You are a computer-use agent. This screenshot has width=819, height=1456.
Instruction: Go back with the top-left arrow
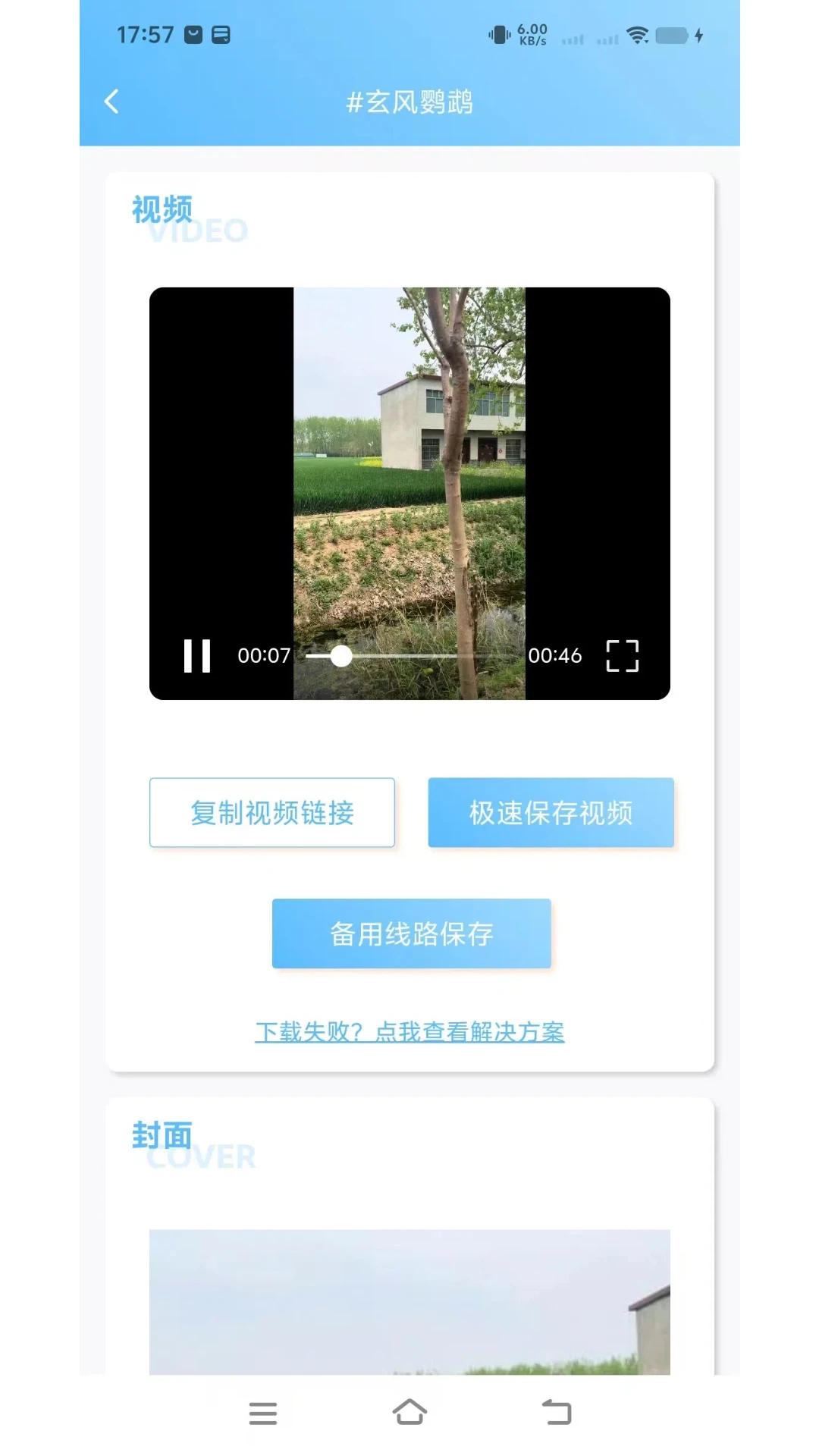coord(111,101)
